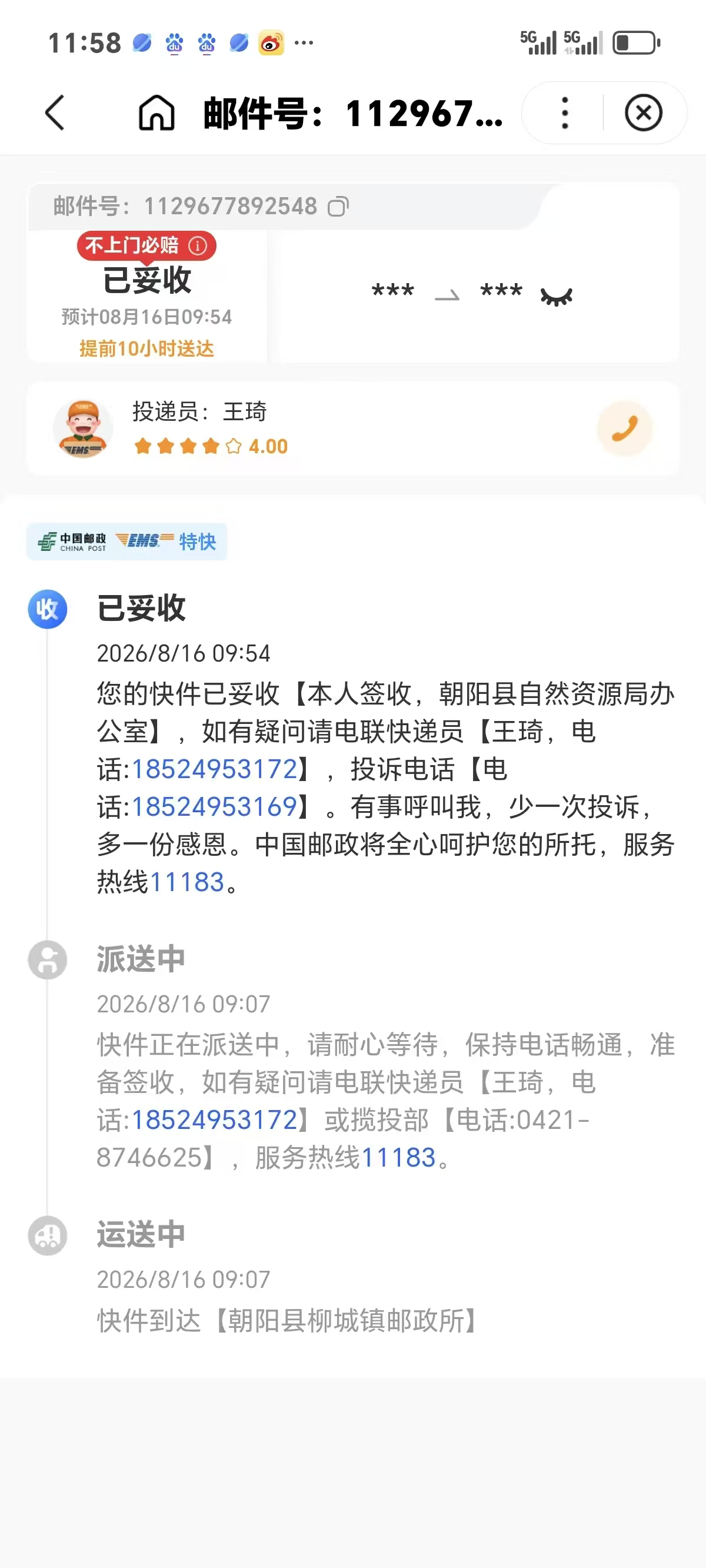Dial 18524953172 in the 已妥收 entry

[x=214, y=769]
